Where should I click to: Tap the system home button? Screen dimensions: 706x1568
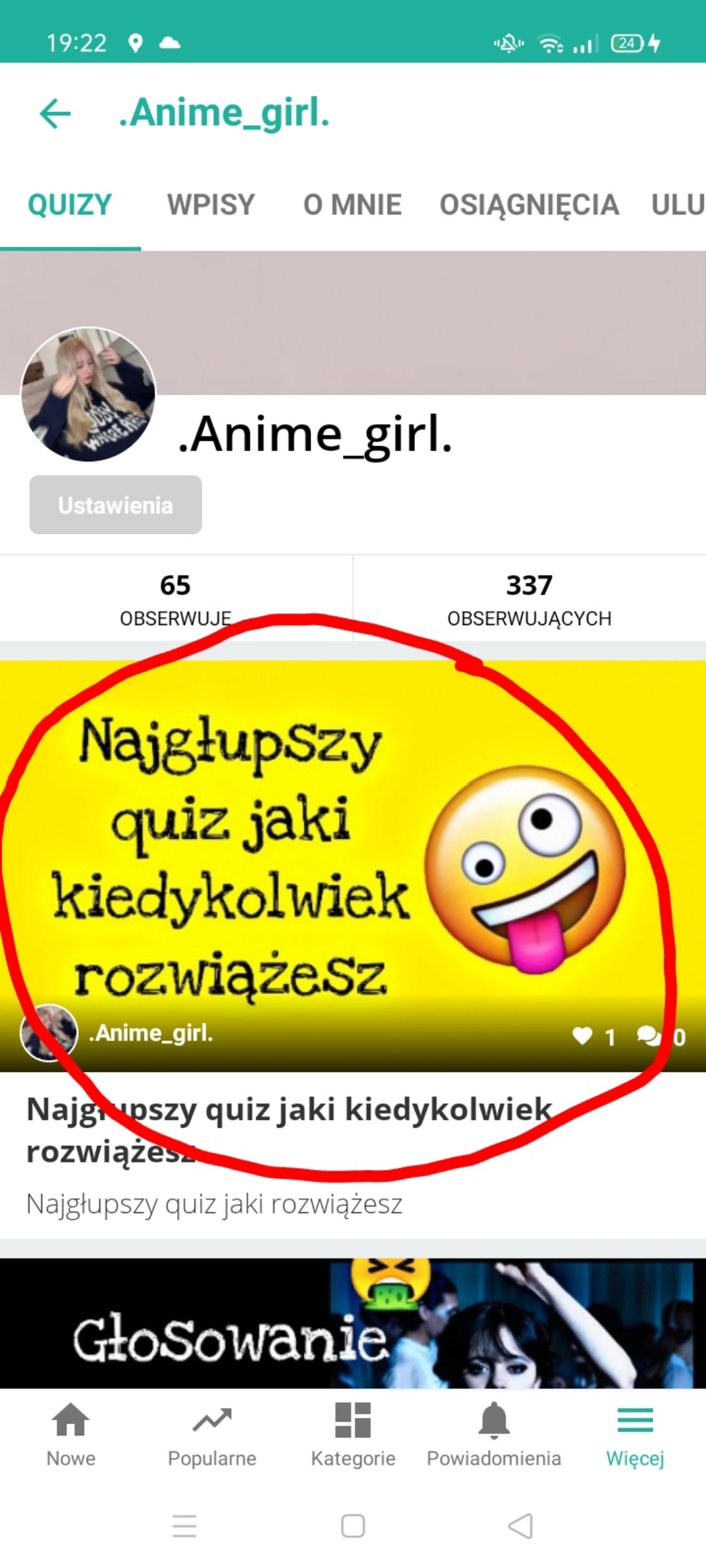tap(353, 1525)
